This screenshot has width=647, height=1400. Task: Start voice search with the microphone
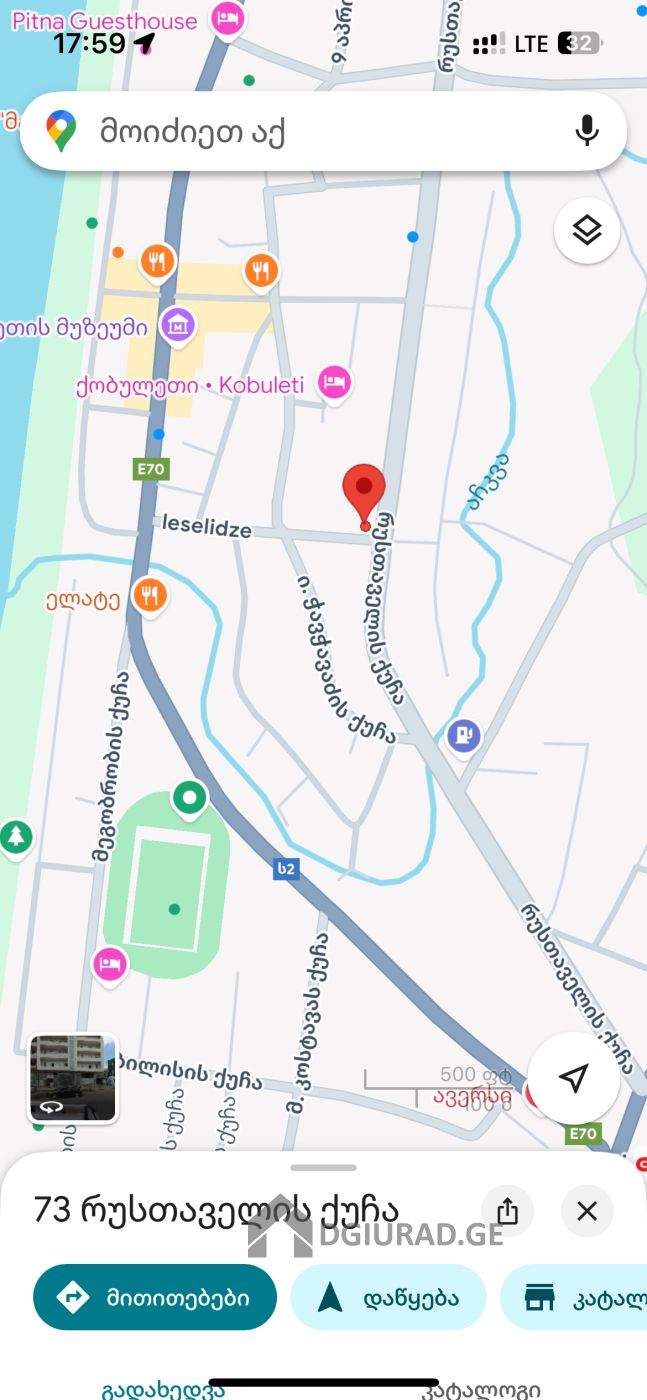coord(587,131)
